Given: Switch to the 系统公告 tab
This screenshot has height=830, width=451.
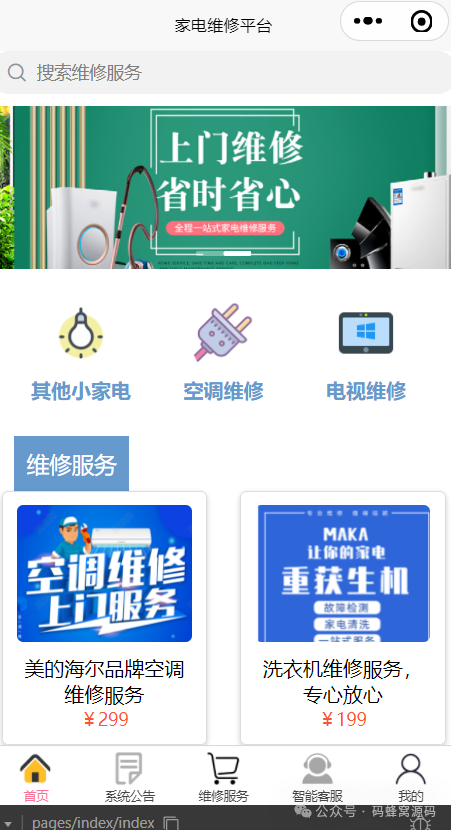Looking at the screenshot, I should 130,777.
